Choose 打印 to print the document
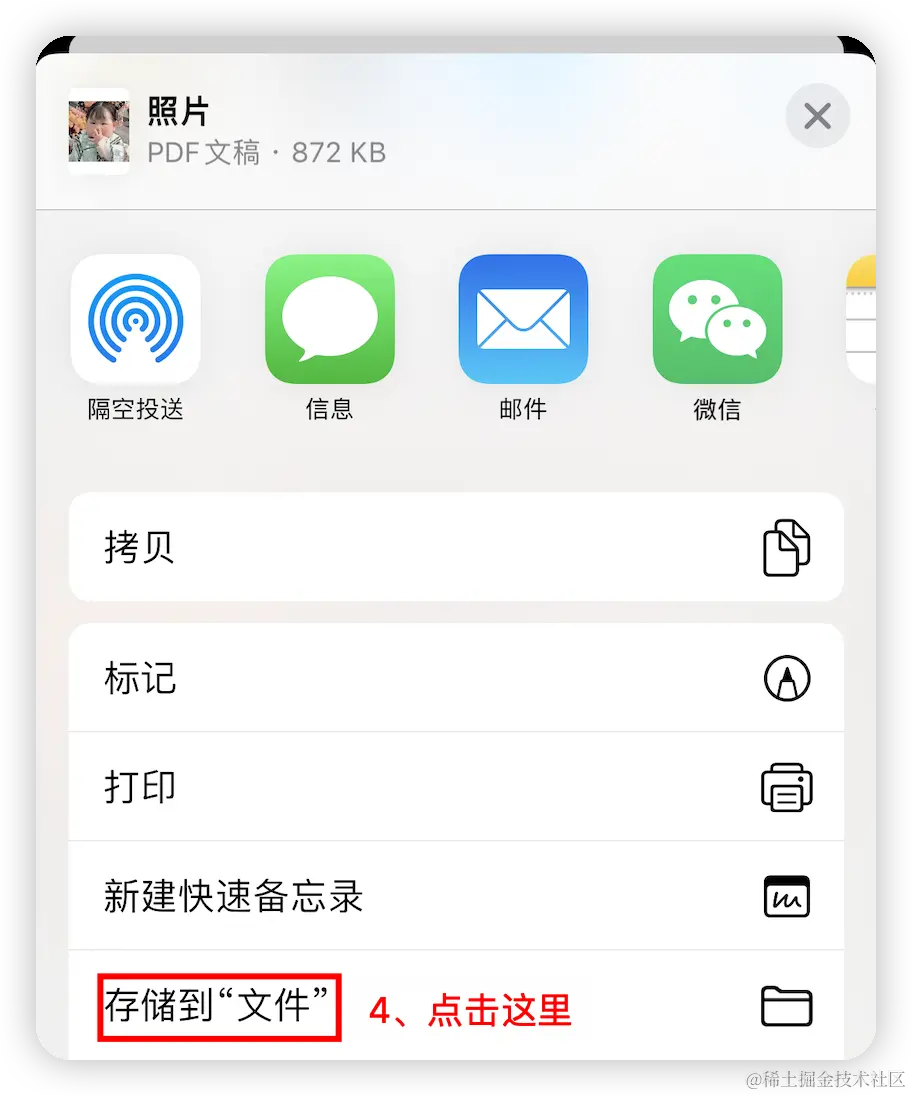This screenshot has height=1096, width=912. [x=456, y=787]
